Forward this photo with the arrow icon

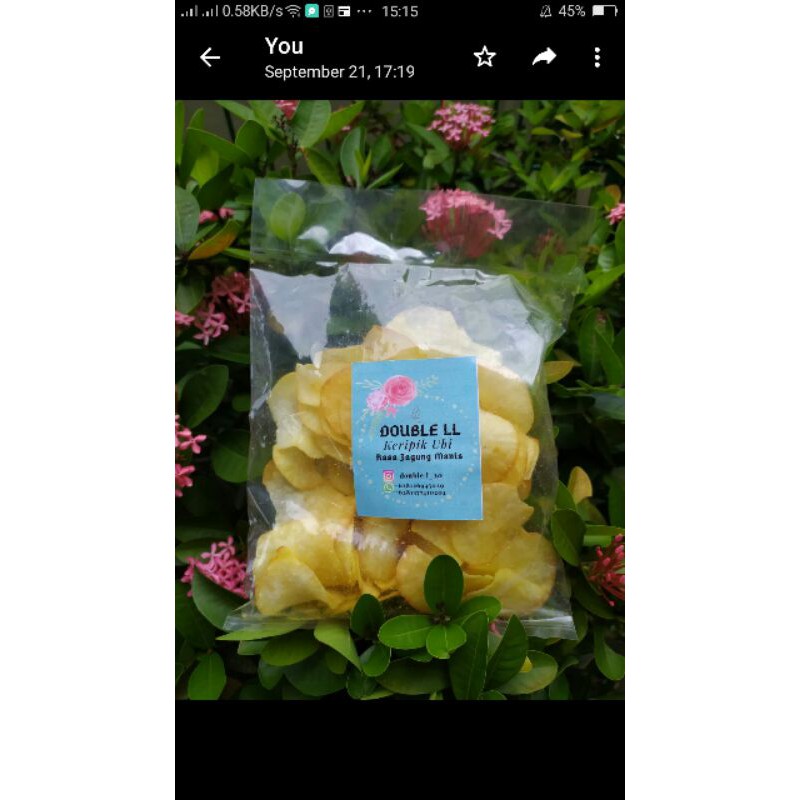coord(544,57)
